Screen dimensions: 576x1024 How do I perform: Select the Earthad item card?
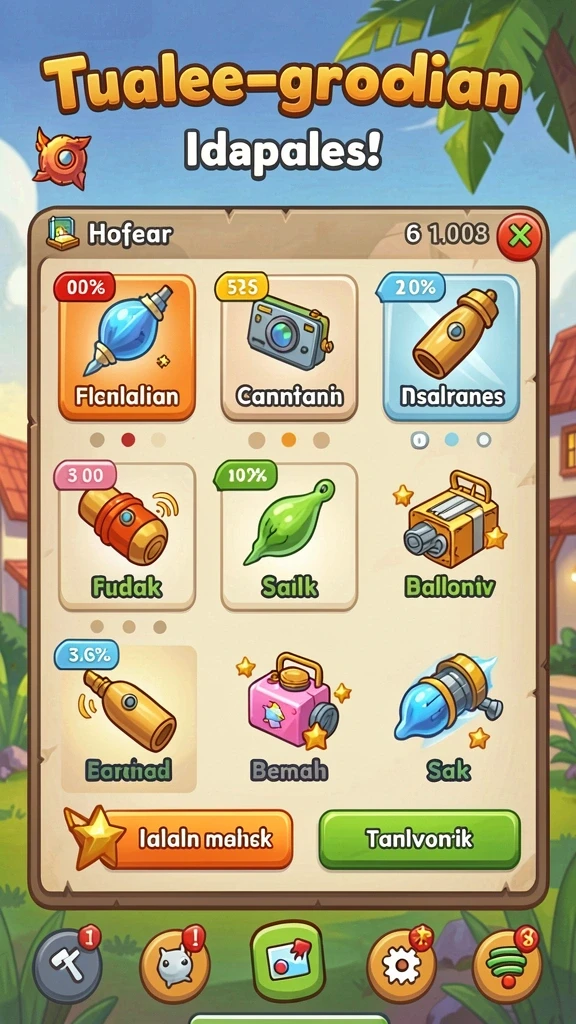click(129, 718)
